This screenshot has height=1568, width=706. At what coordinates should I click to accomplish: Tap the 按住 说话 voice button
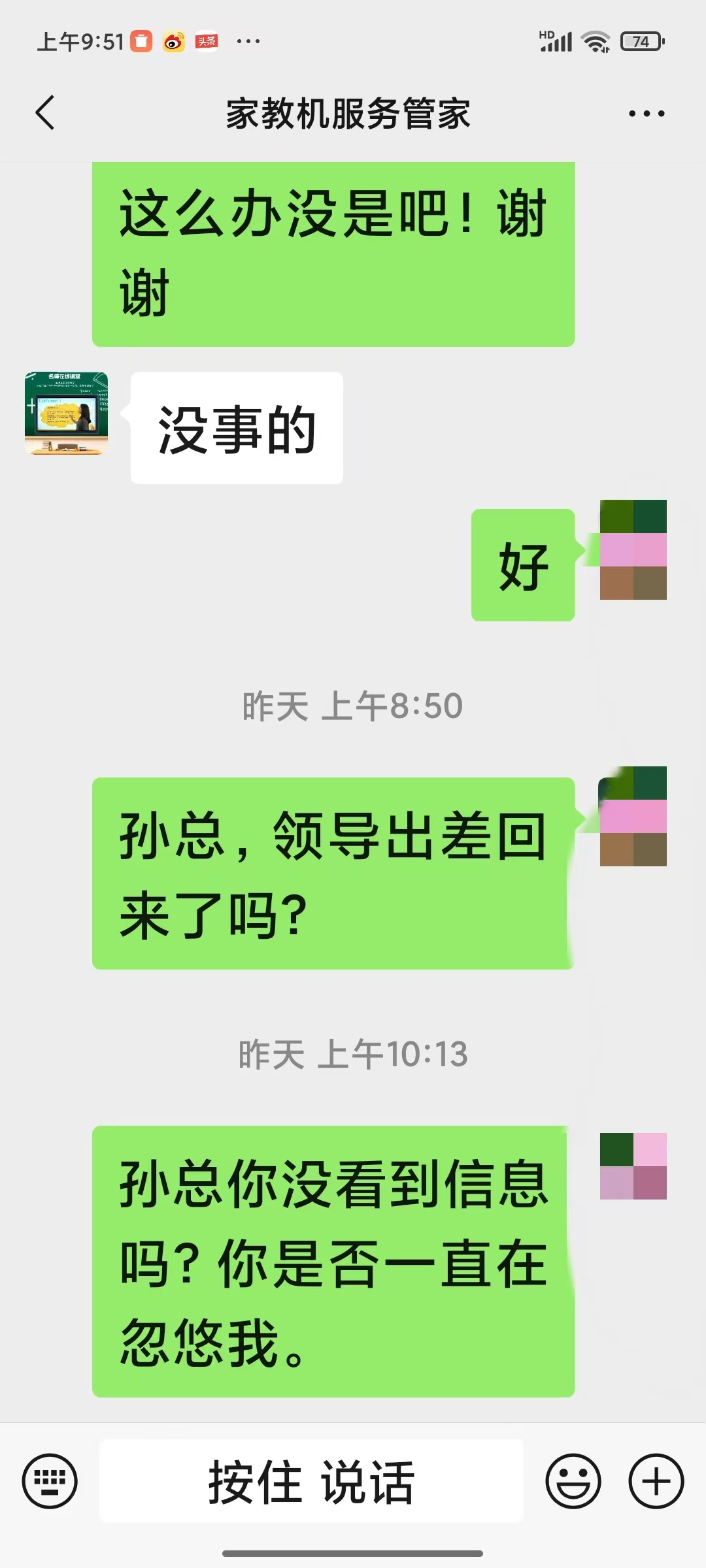click(311, 1481)
